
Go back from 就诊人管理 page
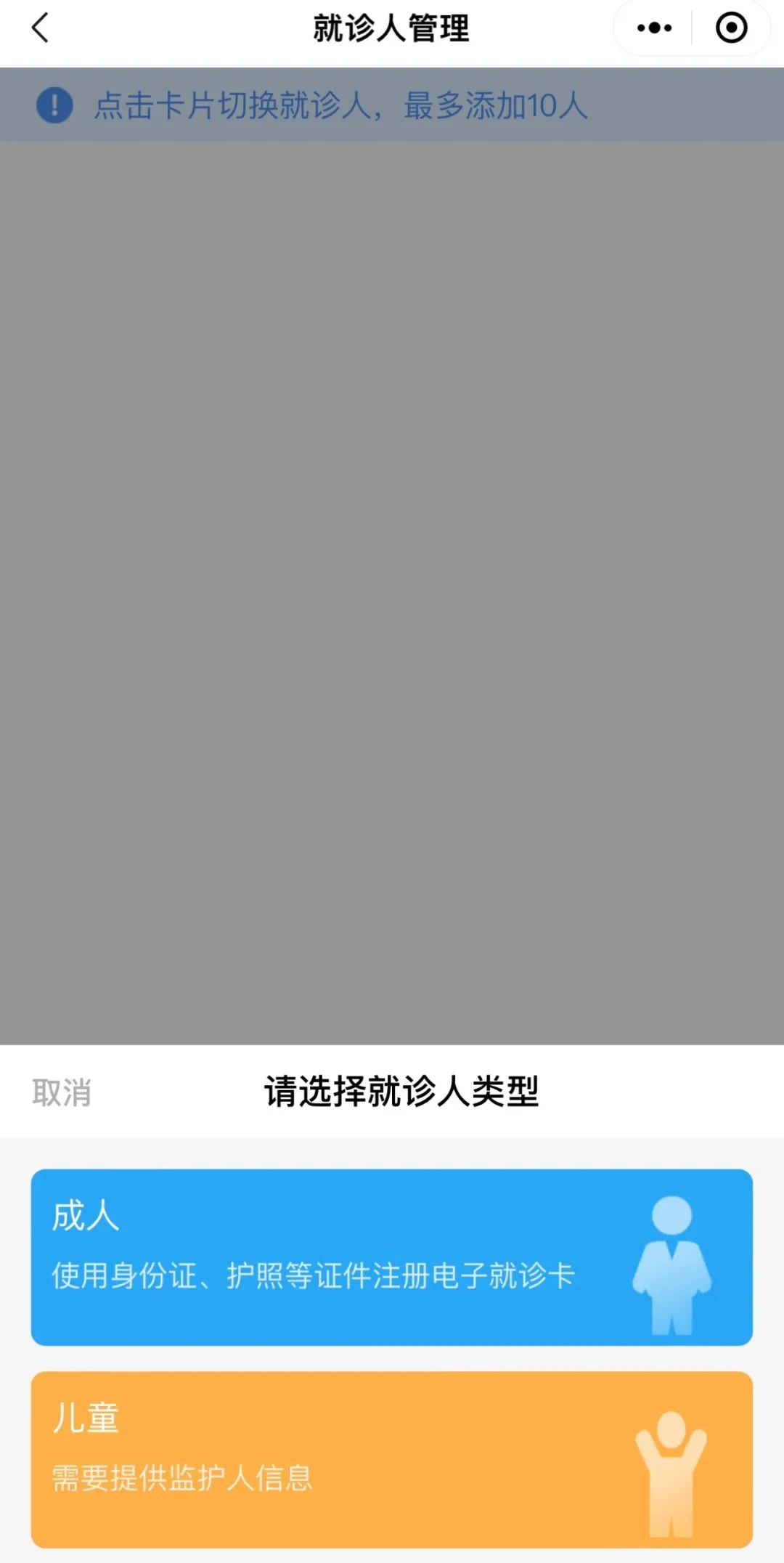pos(41,29)
